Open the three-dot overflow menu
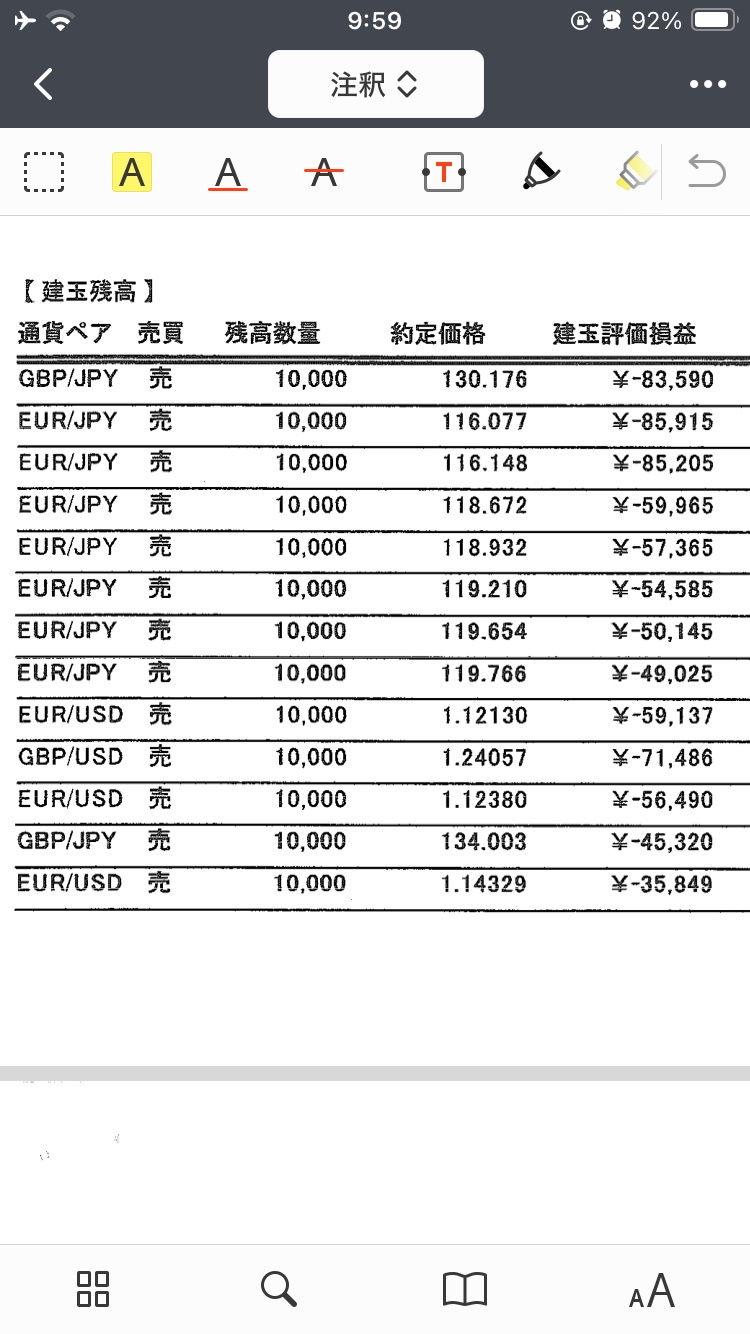750x1334 pixels. pyautogui.click(x=707, y=84)
